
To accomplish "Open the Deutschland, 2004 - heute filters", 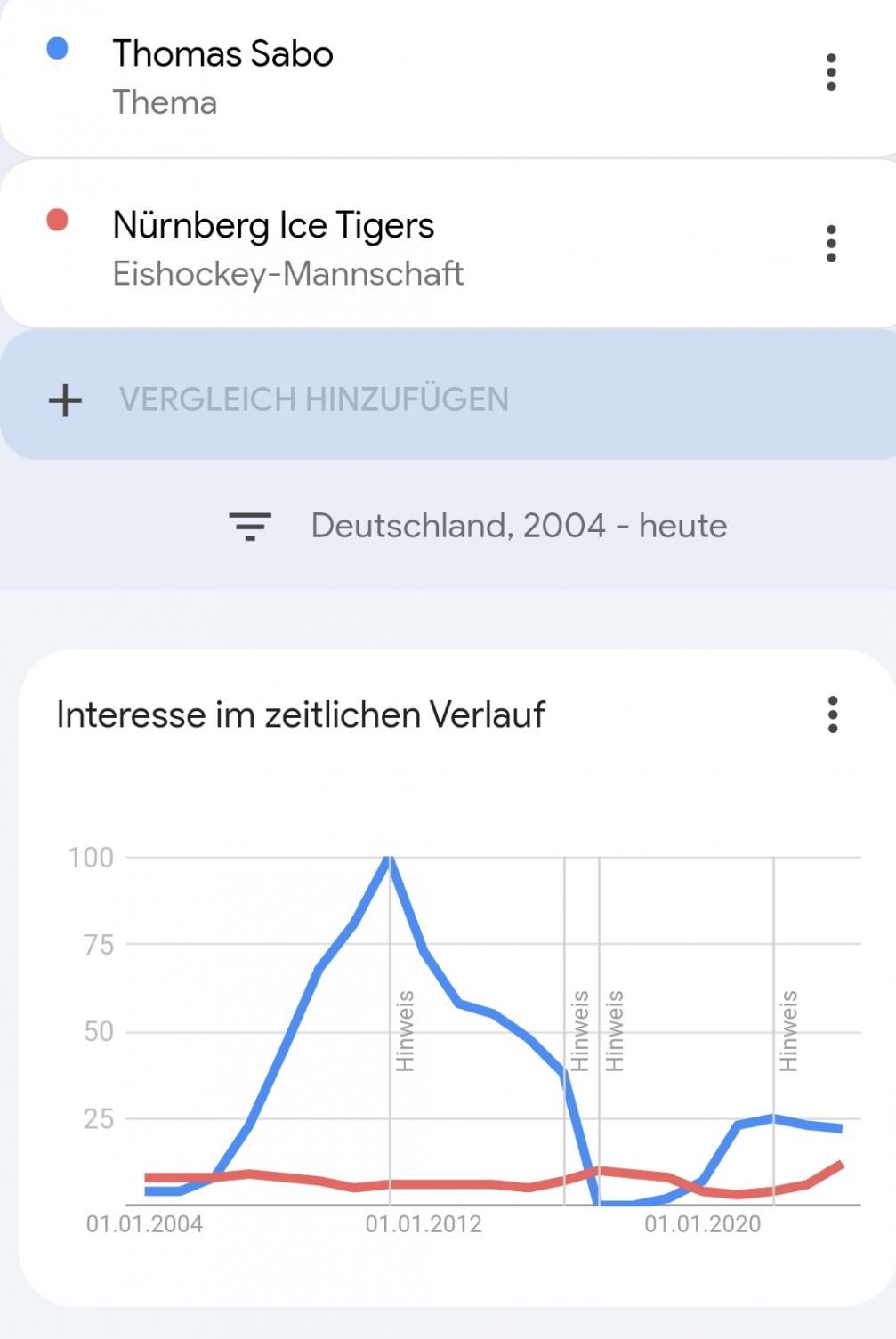I will click(478, 526).
